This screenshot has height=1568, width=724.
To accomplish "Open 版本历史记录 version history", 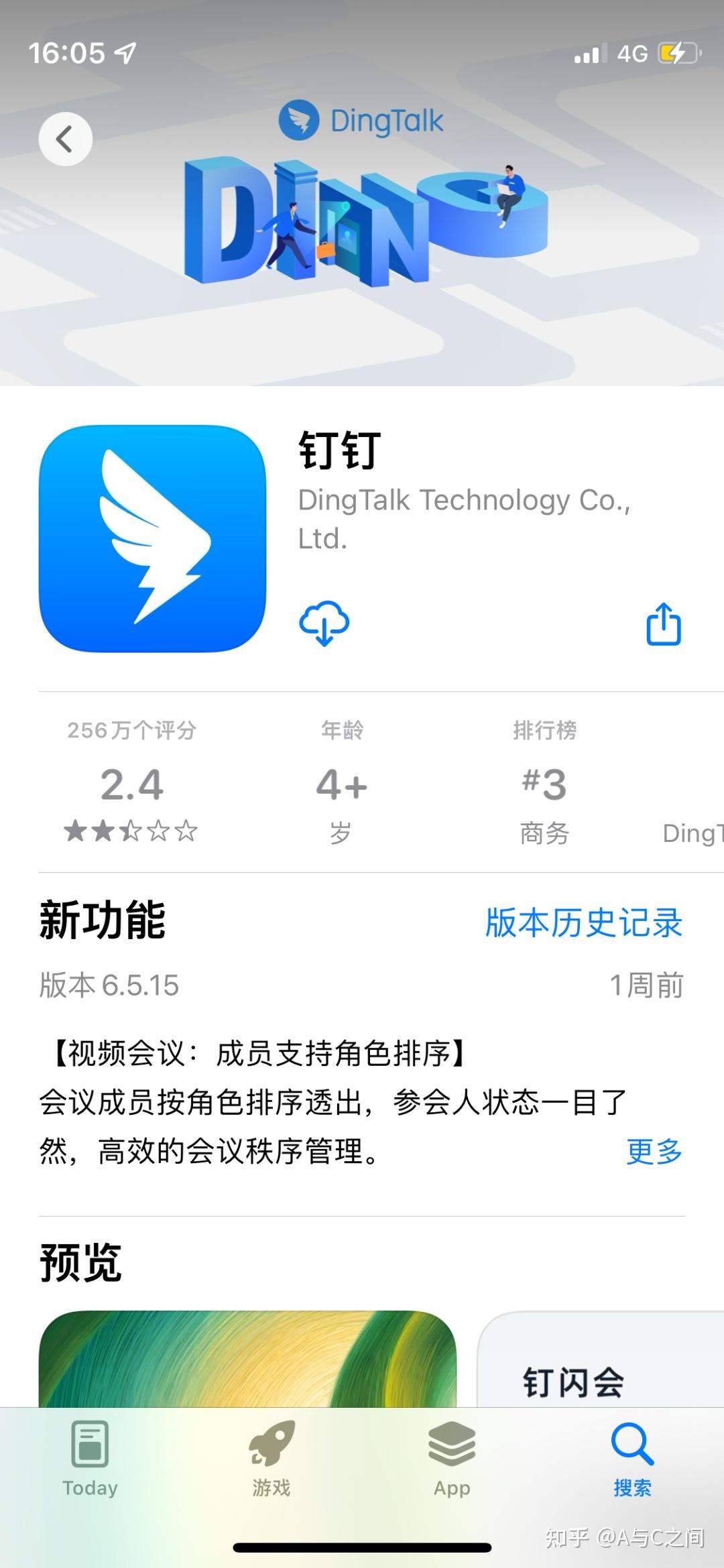I will coord(583,922).
